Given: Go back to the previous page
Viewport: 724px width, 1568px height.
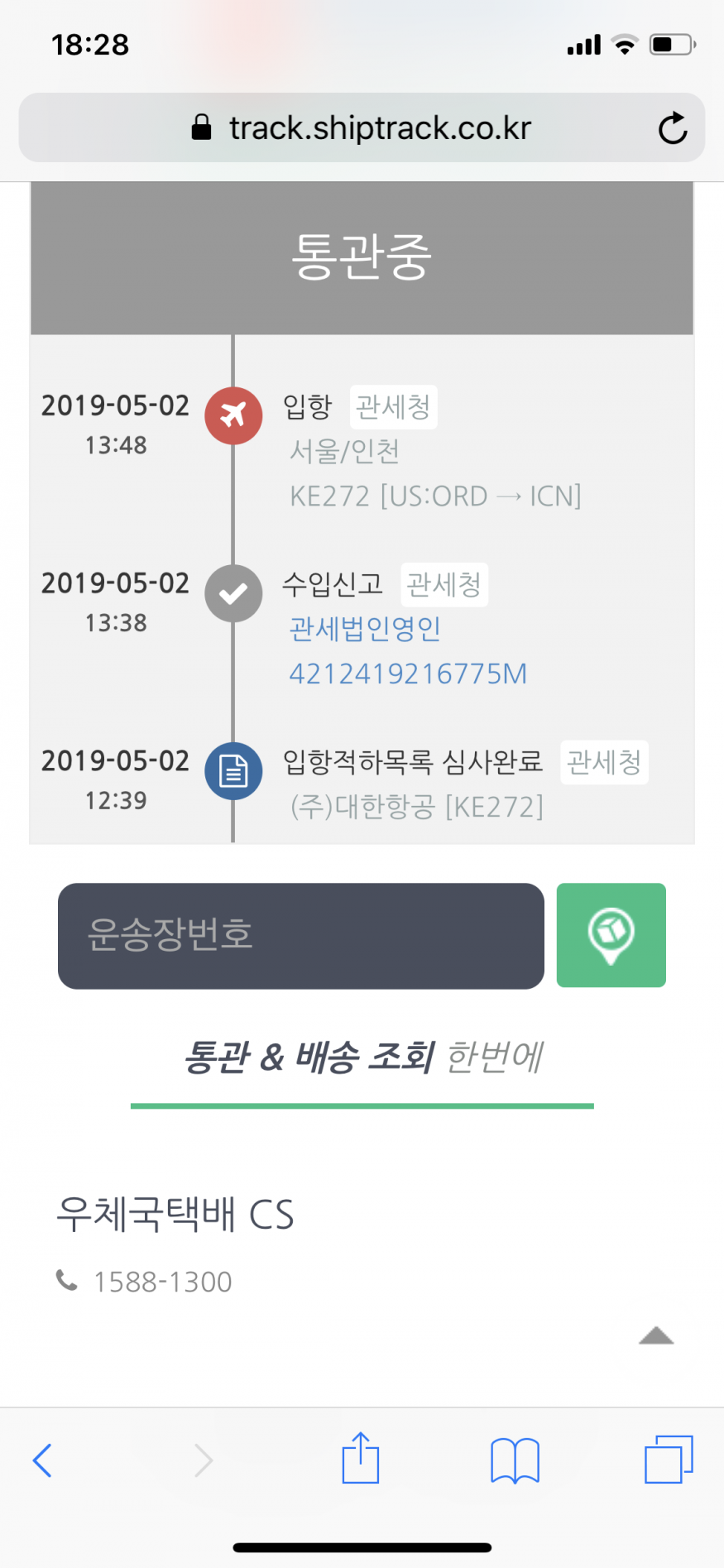Looking at the screenshot, I should click(42, 1460).
